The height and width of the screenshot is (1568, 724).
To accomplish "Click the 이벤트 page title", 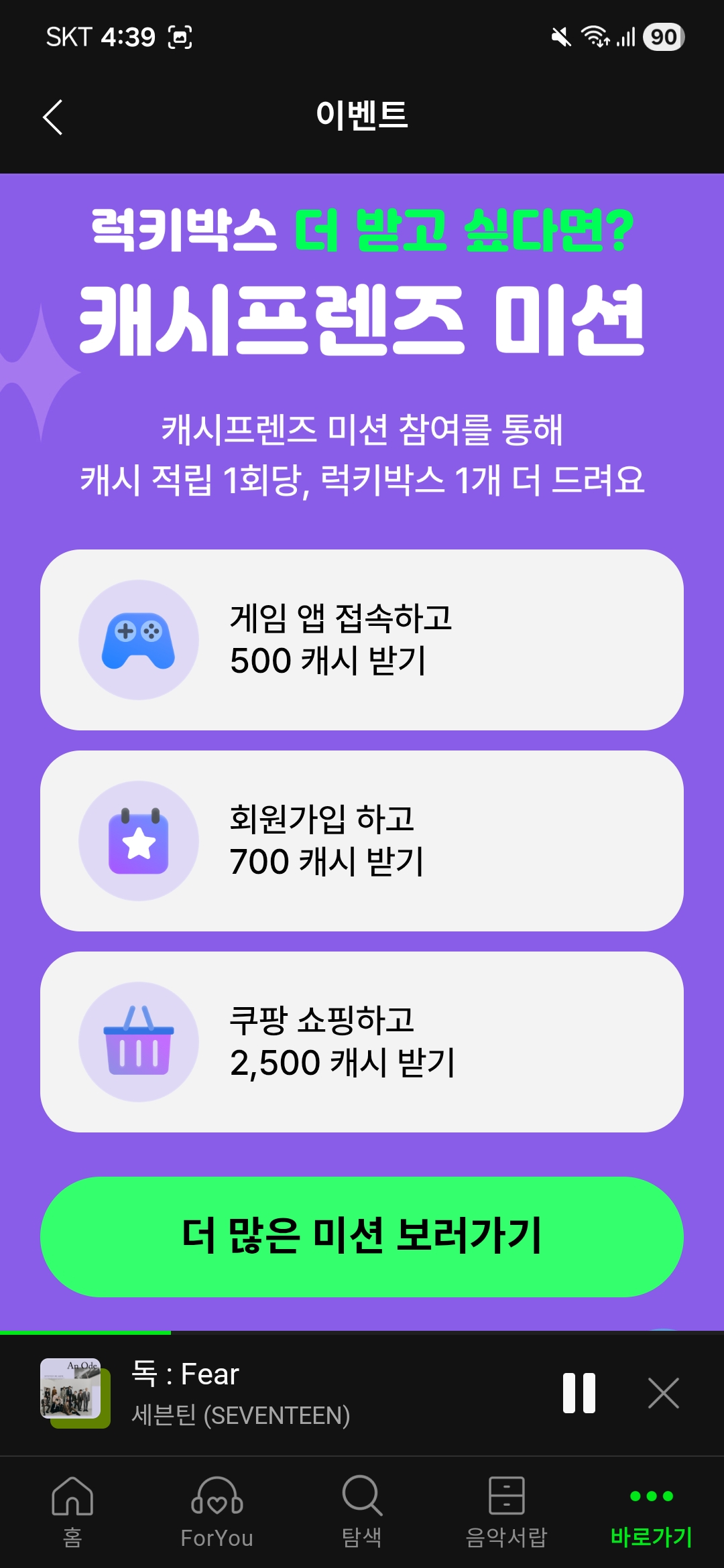I will click(x=362, y=115).
